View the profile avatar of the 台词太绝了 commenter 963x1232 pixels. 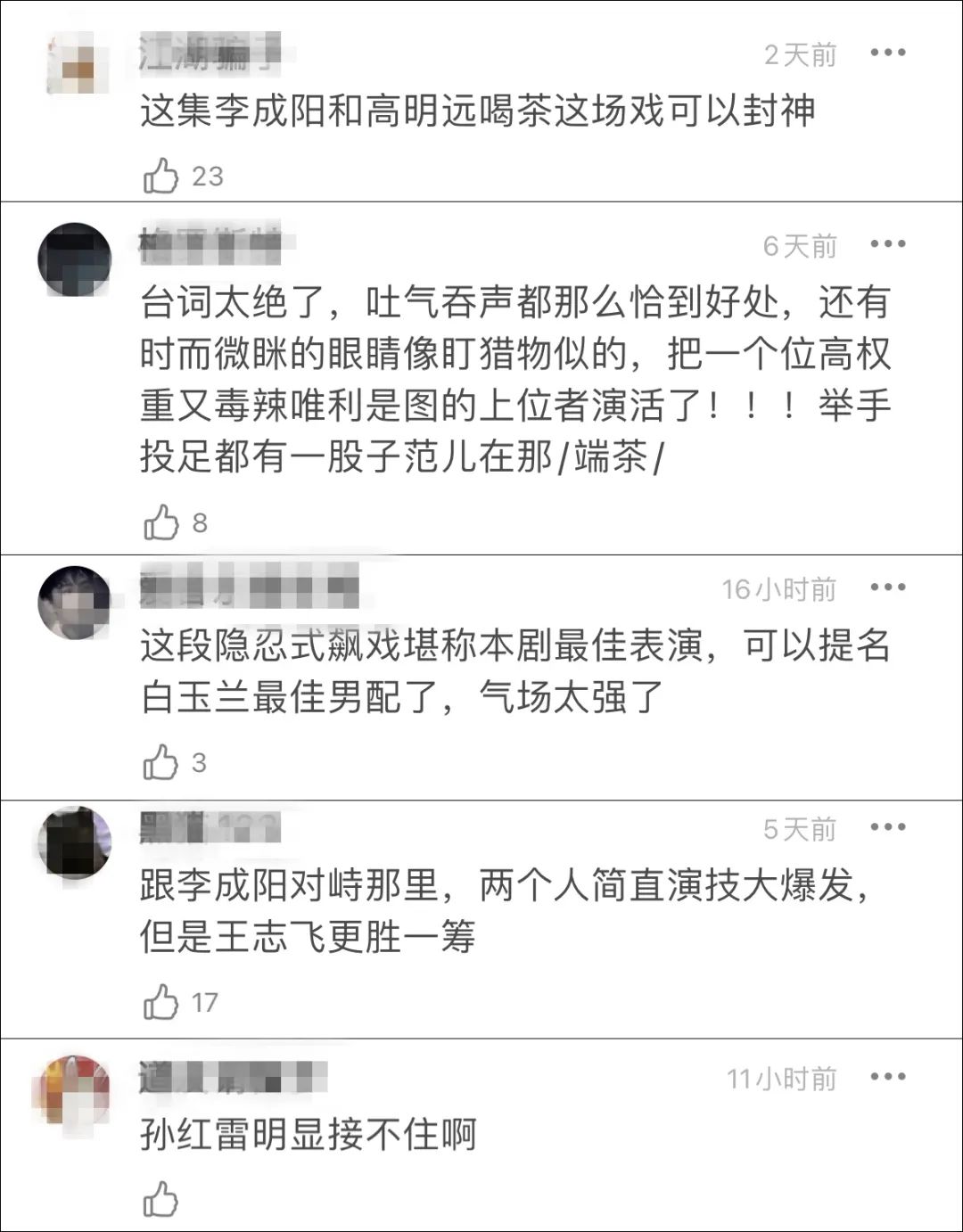(74, 259)
